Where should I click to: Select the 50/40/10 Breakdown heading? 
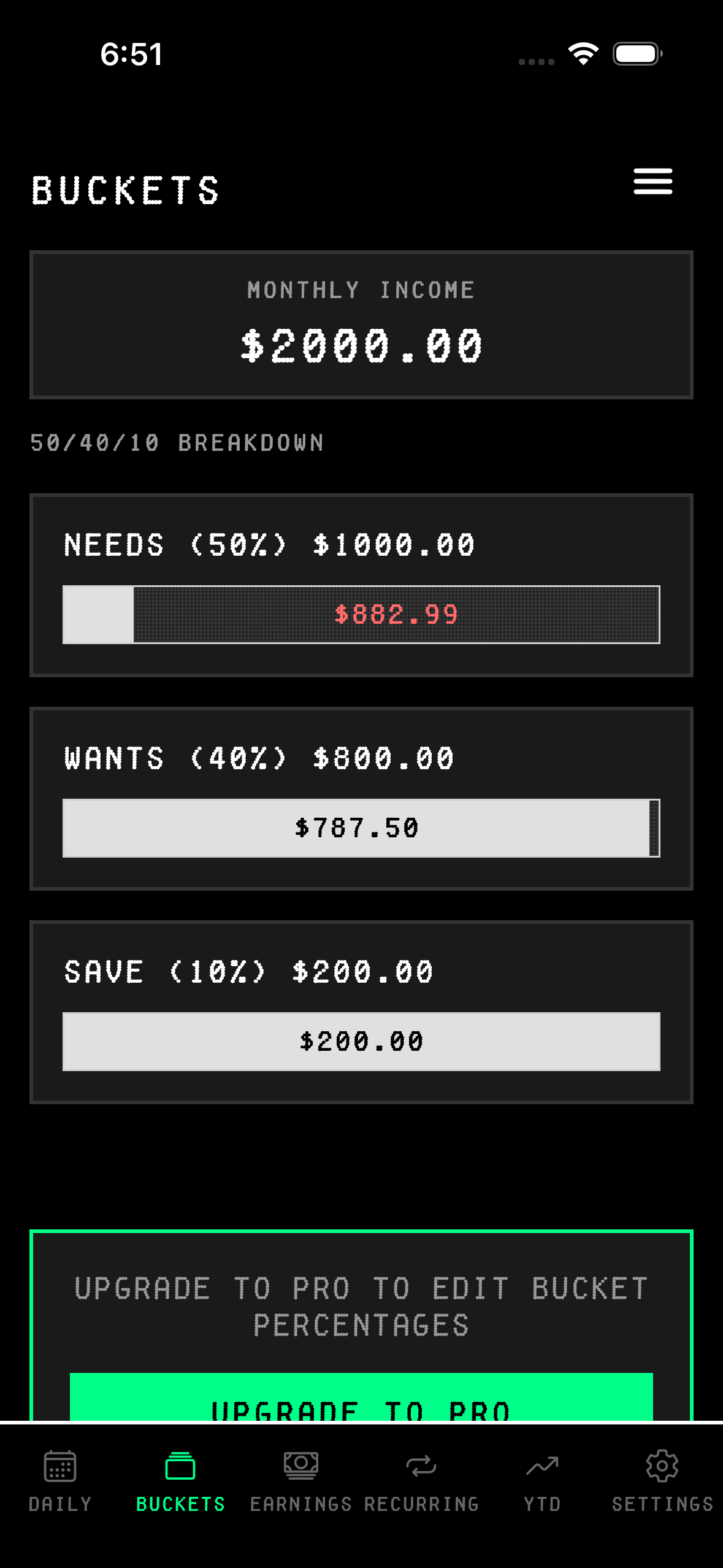click(x=177, y=442)
